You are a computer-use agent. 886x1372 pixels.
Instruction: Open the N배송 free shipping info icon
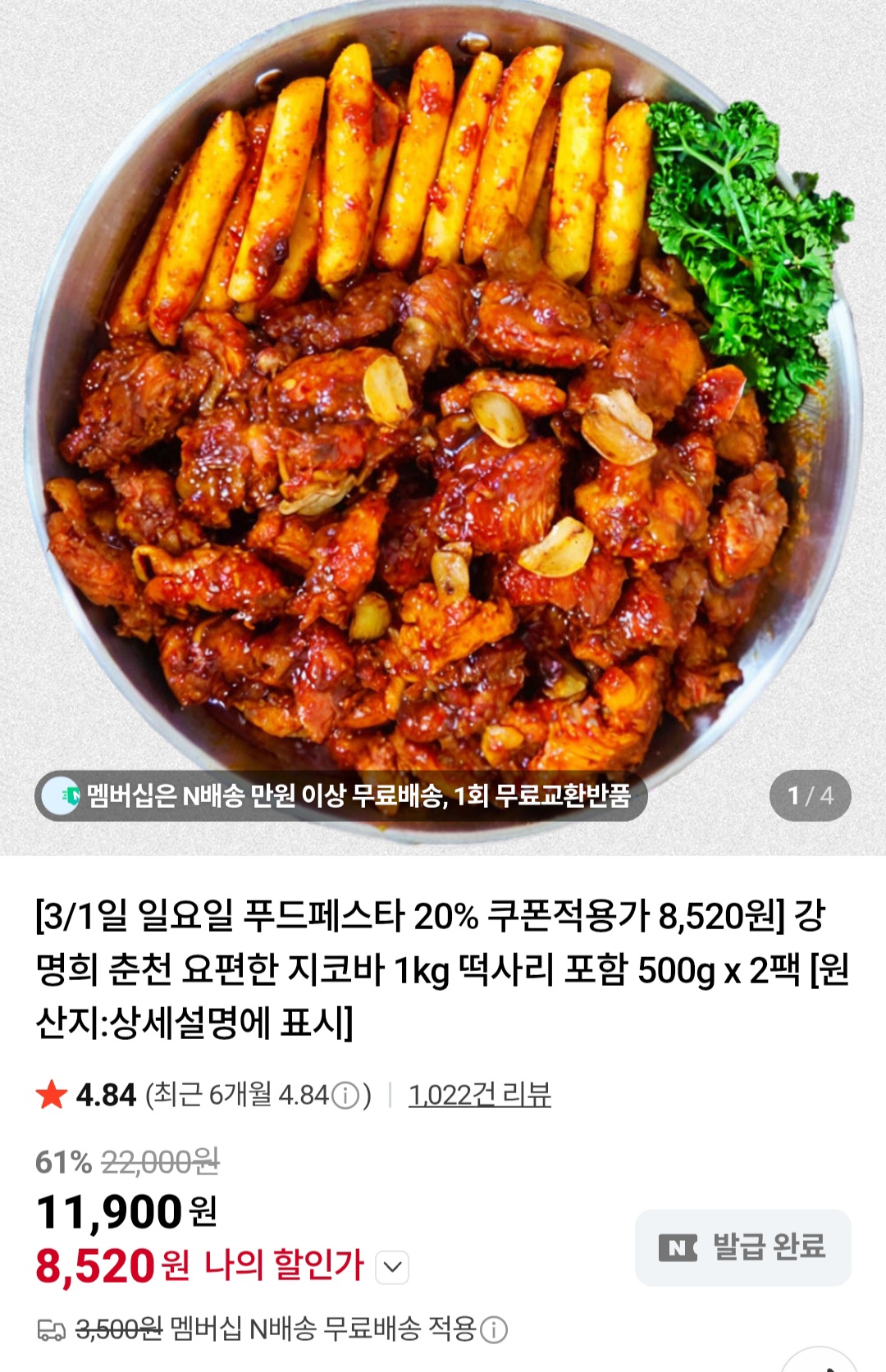coord(494,1329)
